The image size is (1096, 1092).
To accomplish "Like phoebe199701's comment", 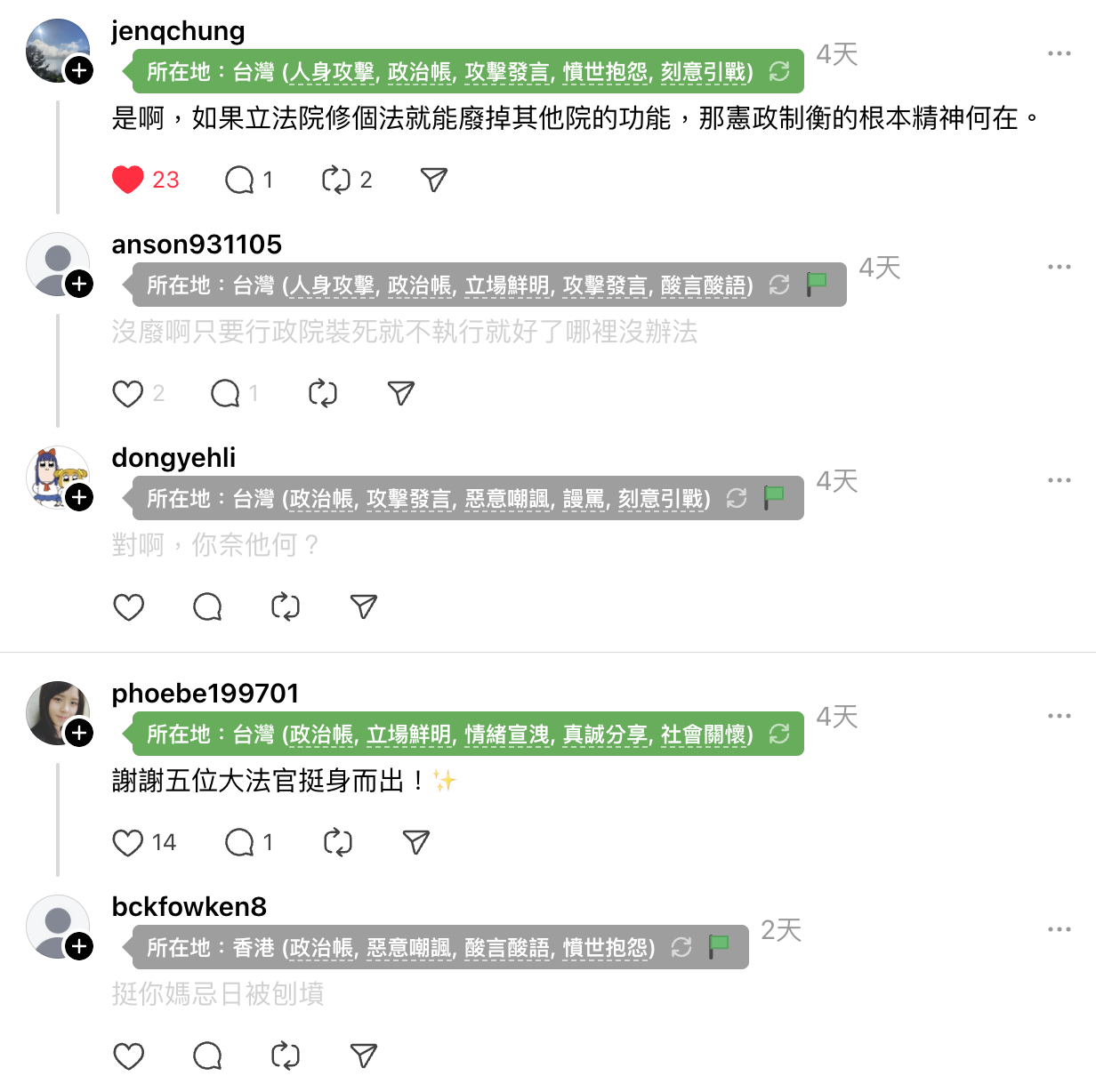I will point(128,842).
